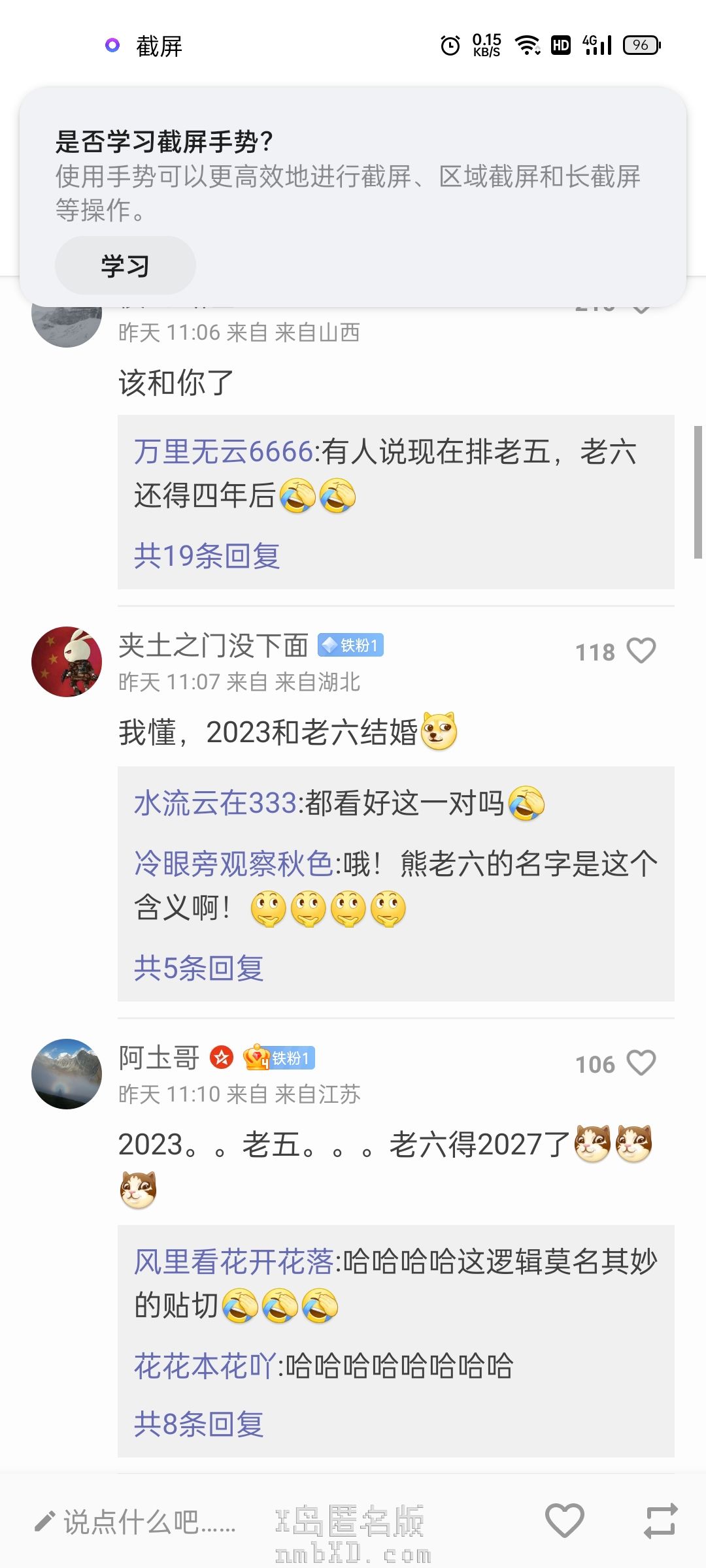706x1568 pixels.
Task: Like the post from bottom bar
Action: click(564, 1520)
